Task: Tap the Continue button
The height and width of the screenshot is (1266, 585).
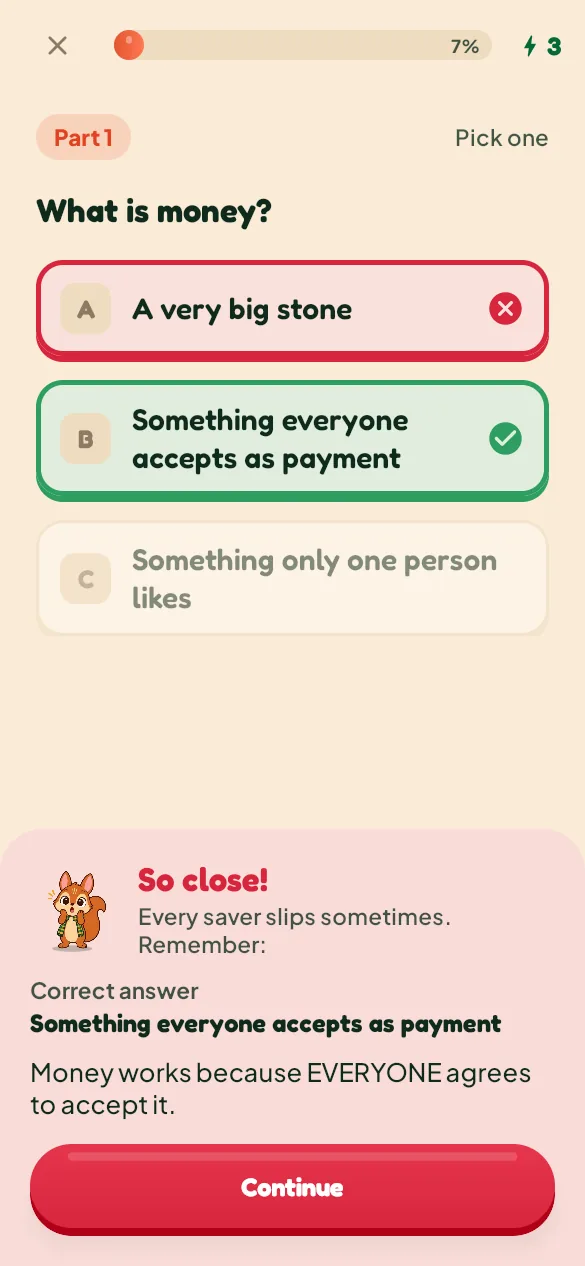Action: coord(292,1188)
